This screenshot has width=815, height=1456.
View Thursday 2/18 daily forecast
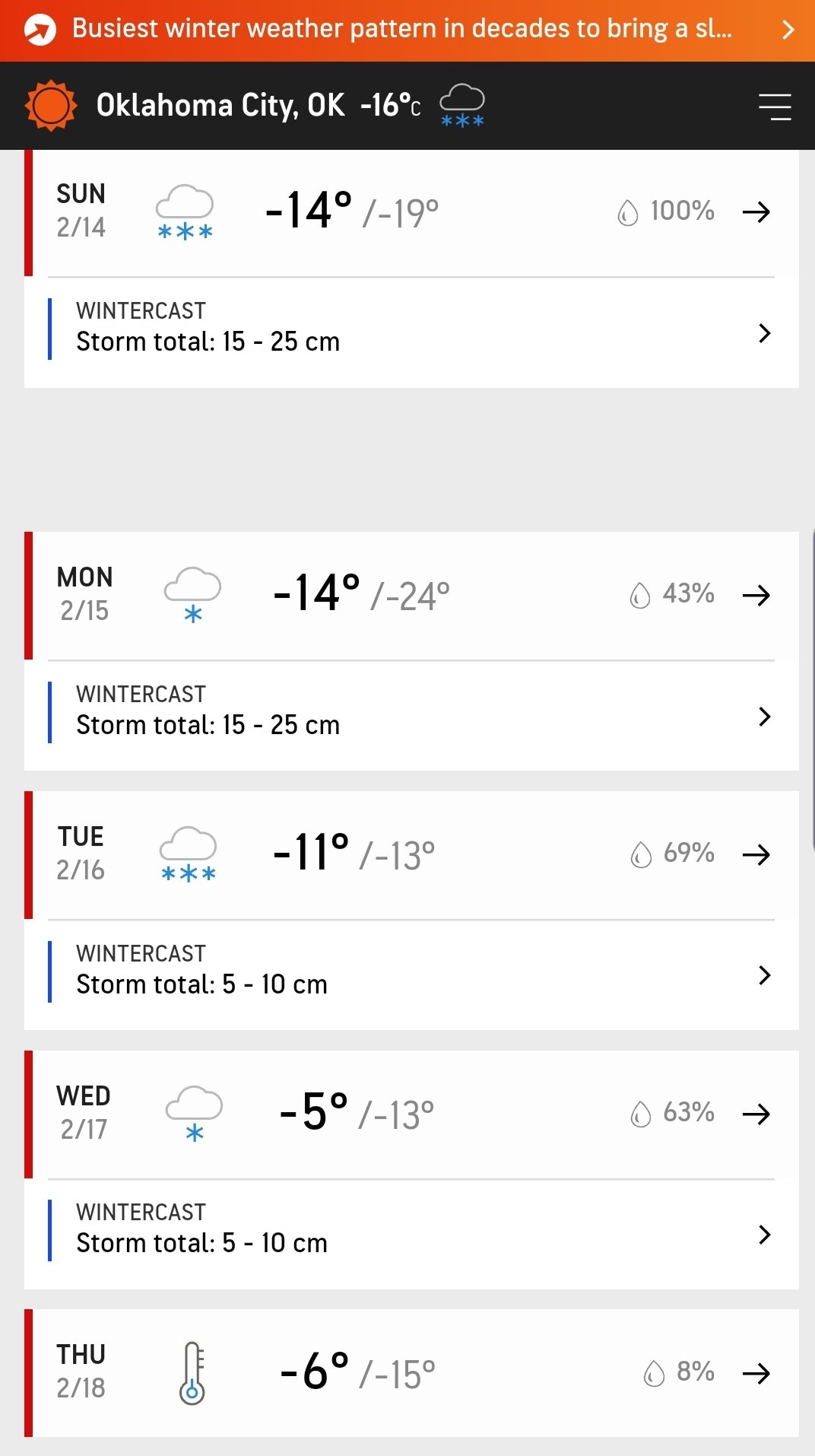pos(411,1373)
